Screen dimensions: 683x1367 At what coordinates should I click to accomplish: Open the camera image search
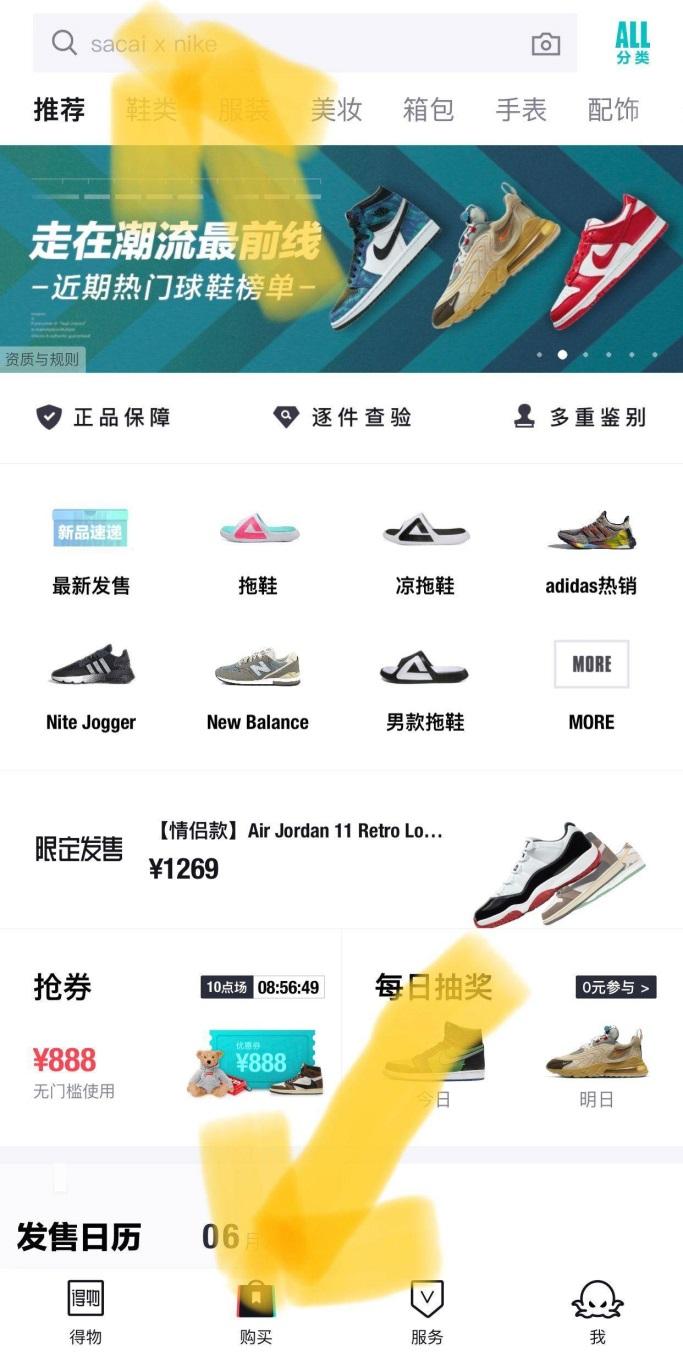(545, 44)
